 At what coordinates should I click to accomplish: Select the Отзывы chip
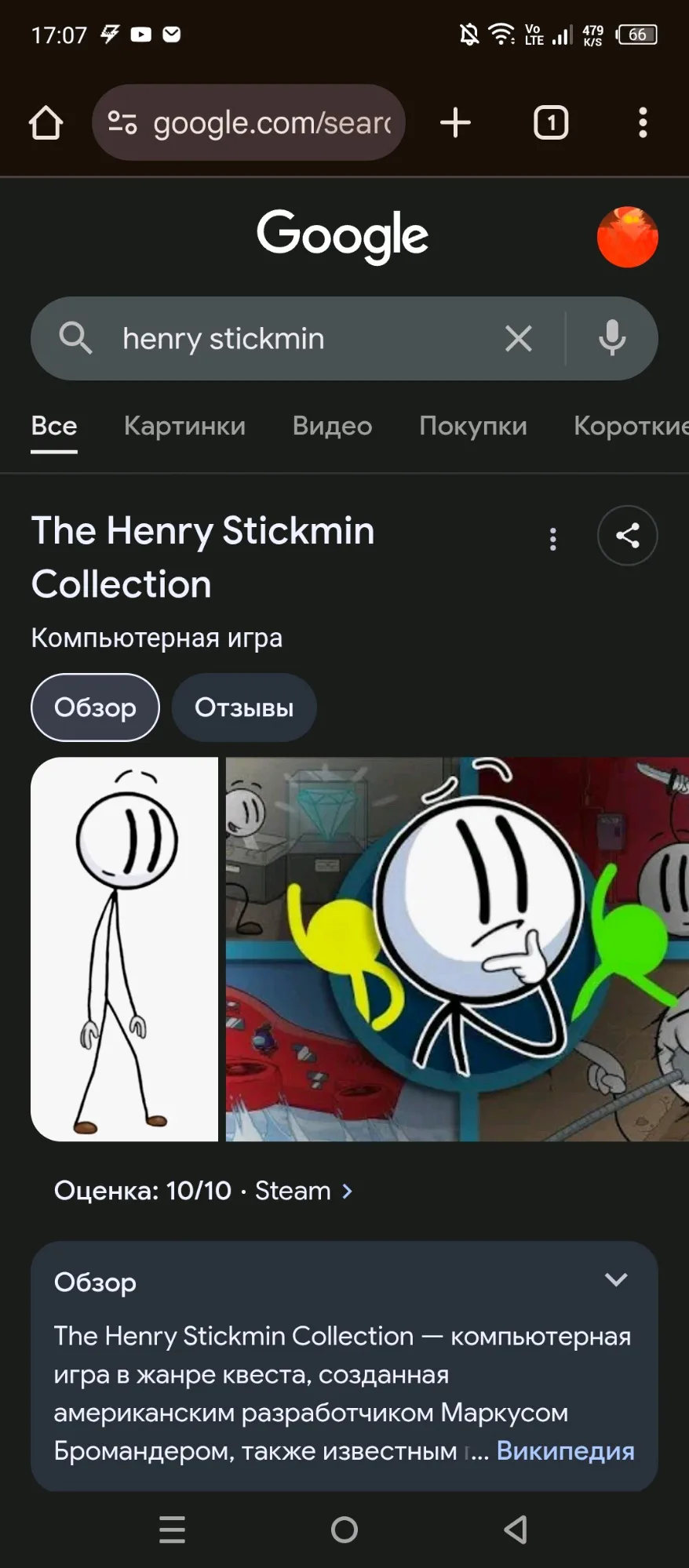[244, 708]
